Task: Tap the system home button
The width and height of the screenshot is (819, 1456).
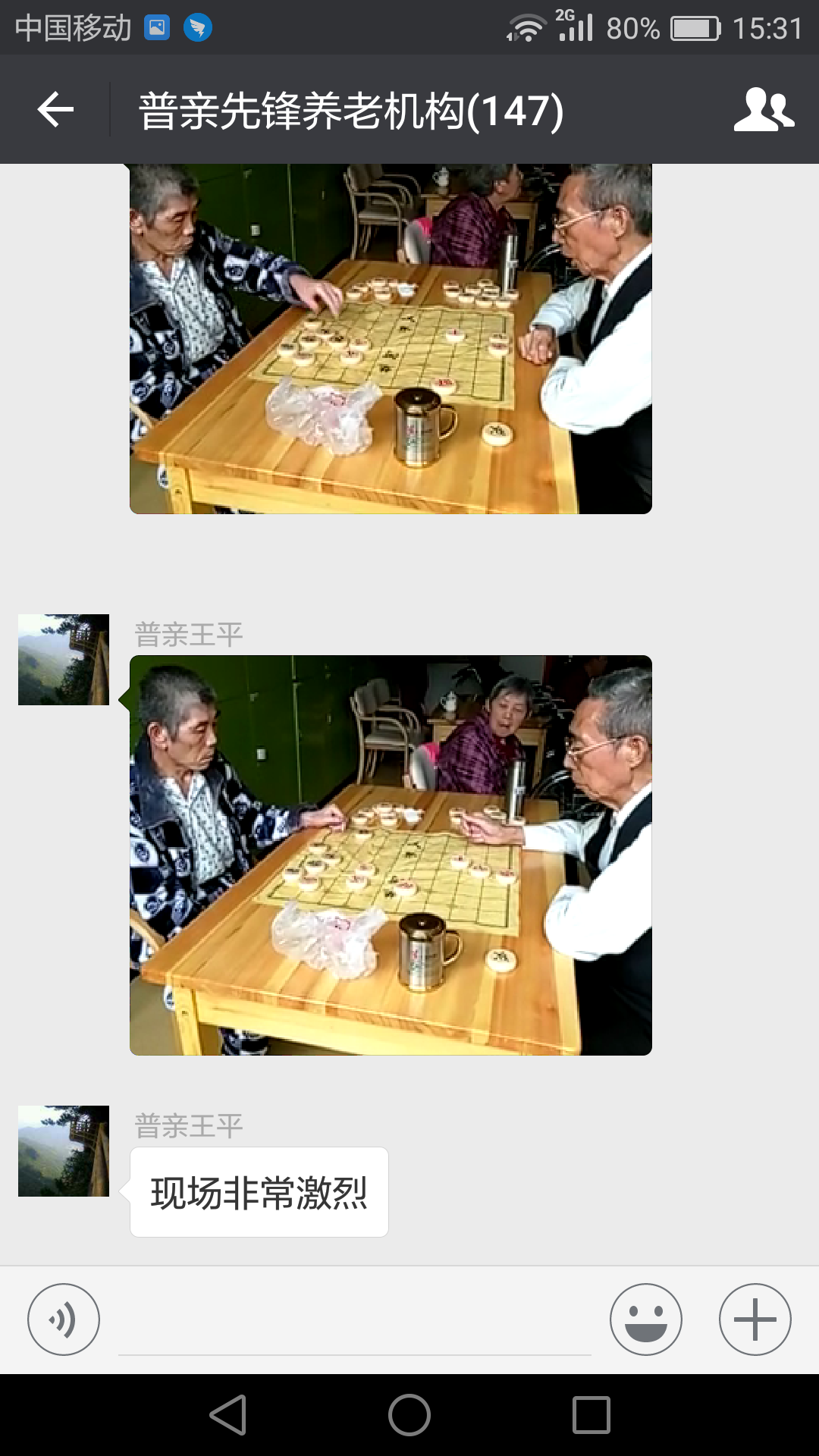Action: (x=409, y=1415)
